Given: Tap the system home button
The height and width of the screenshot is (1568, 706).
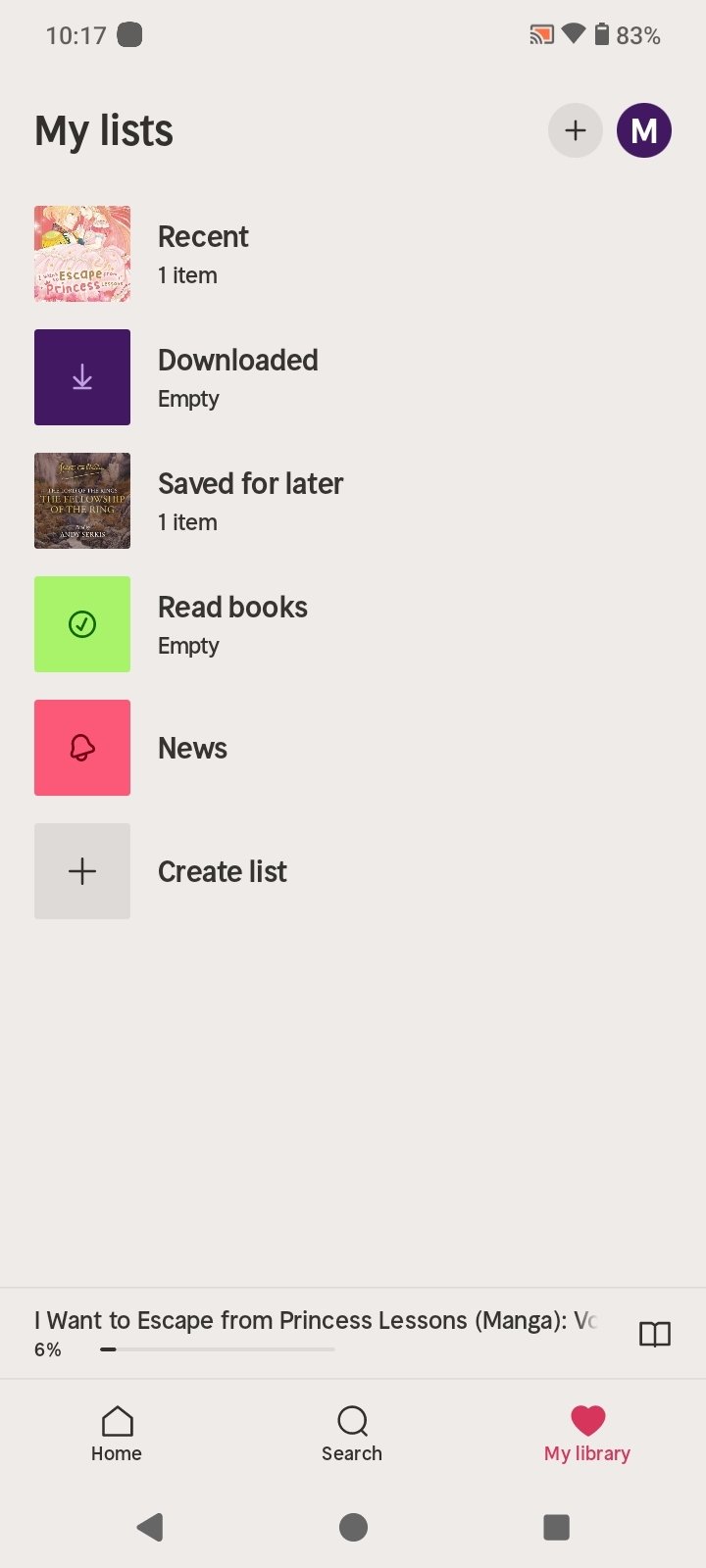Looking at the screenshot, I should click(x=353, y=1527).
